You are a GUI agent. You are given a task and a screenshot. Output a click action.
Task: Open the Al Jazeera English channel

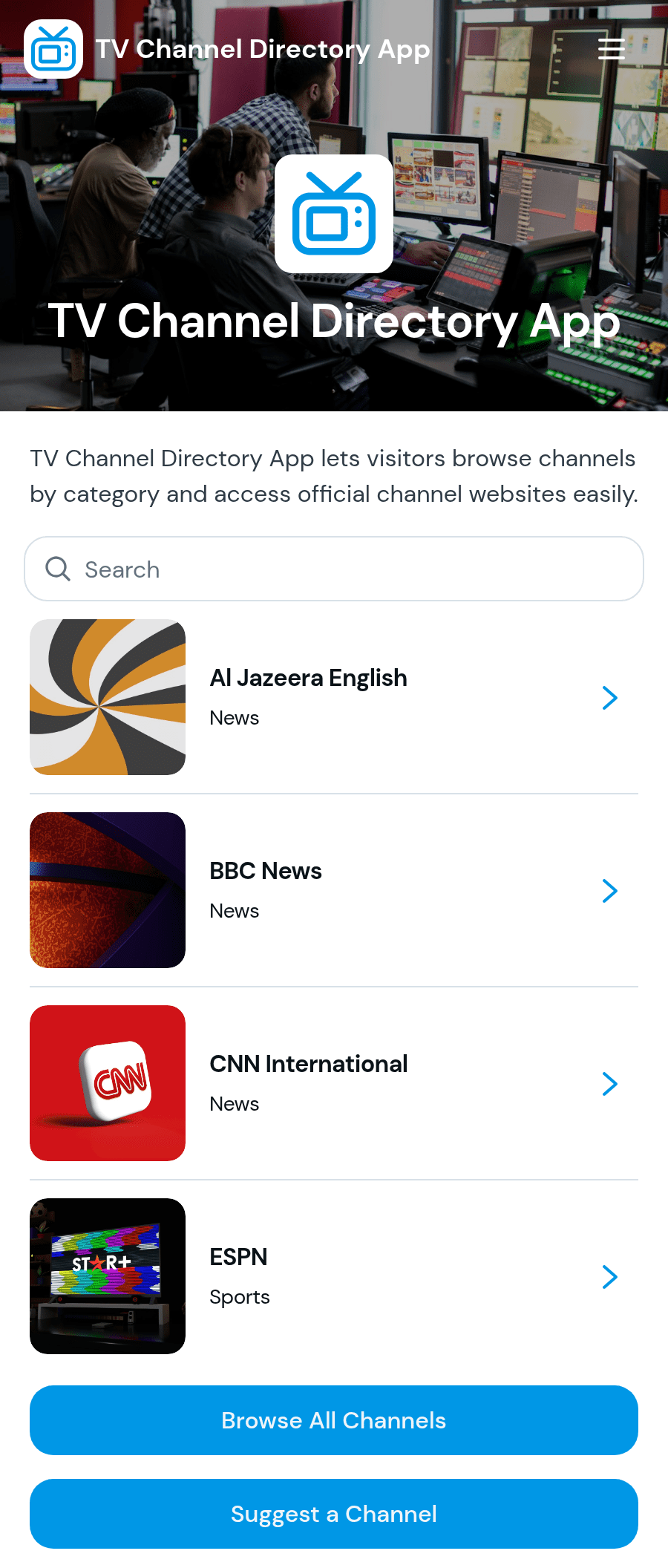tap(334, 697)
